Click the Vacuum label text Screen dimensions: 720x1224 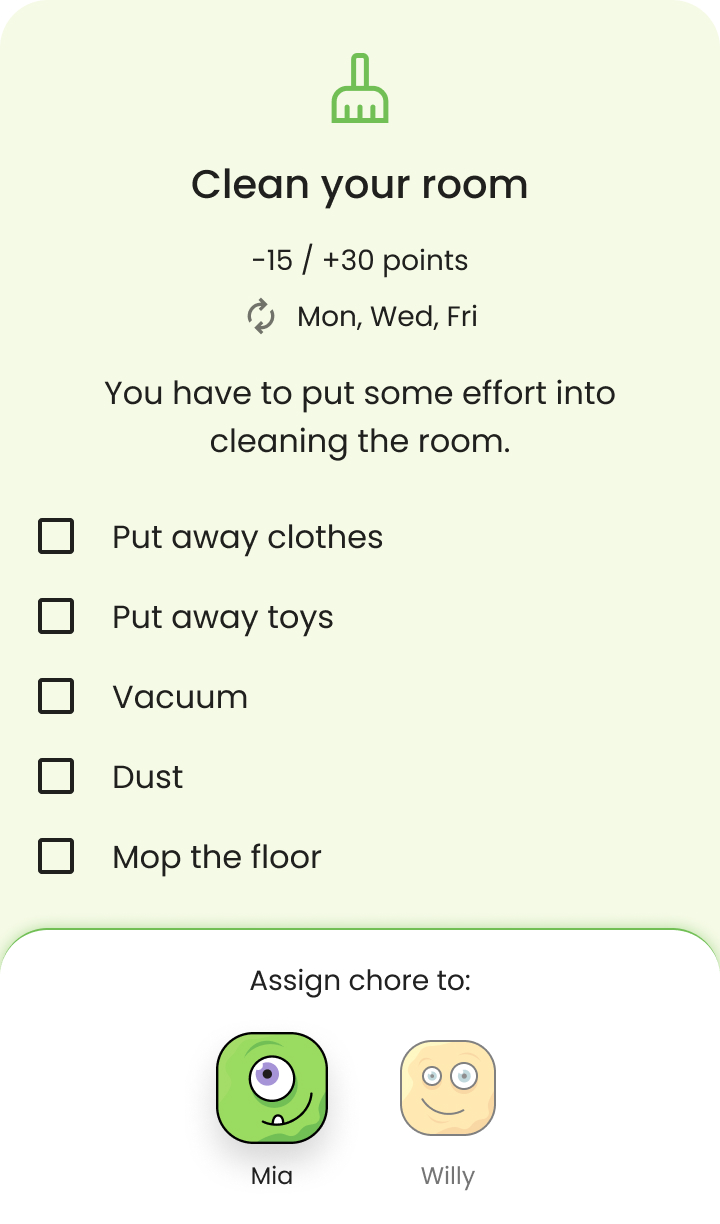tap(180, 696)
